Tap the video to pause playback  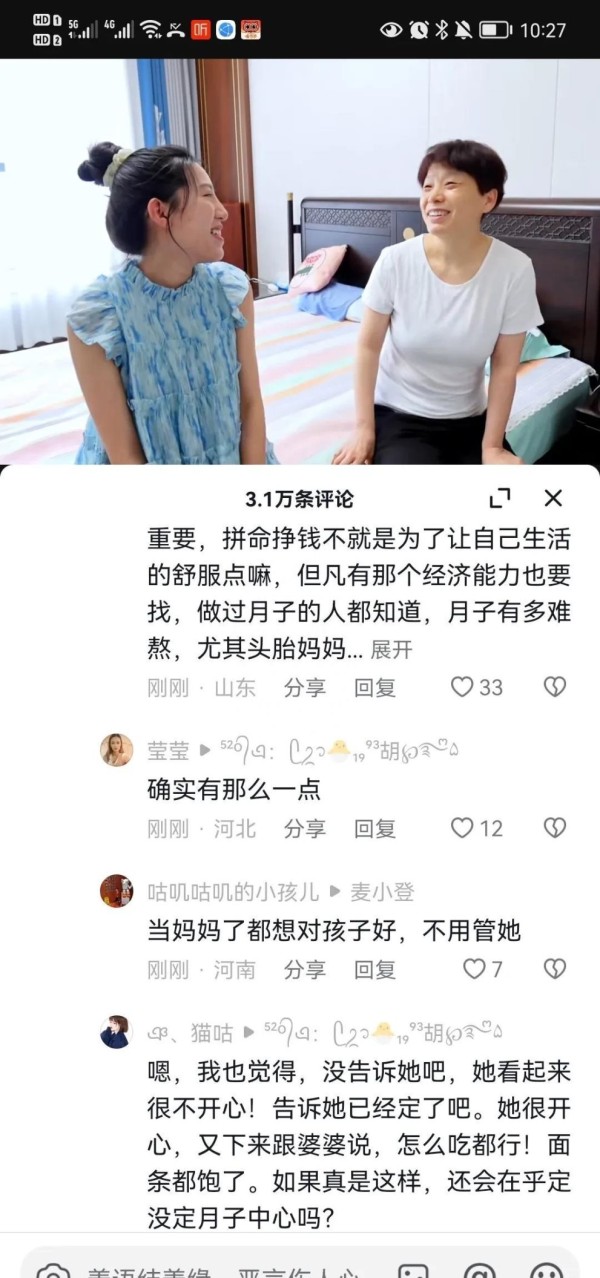[300, 261]
